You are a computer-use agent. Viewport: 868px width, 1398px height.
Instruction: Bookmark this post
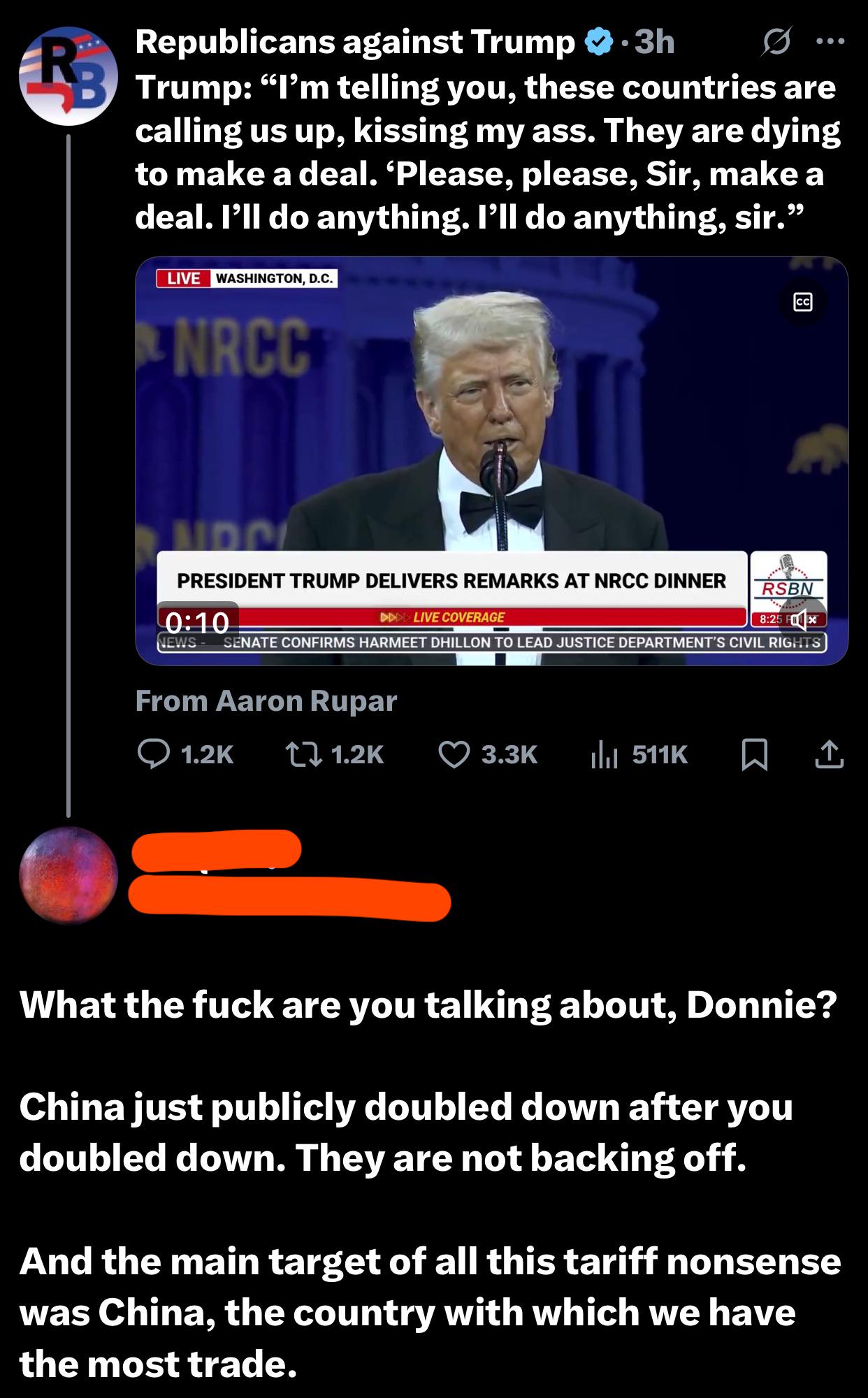[755, 754]
